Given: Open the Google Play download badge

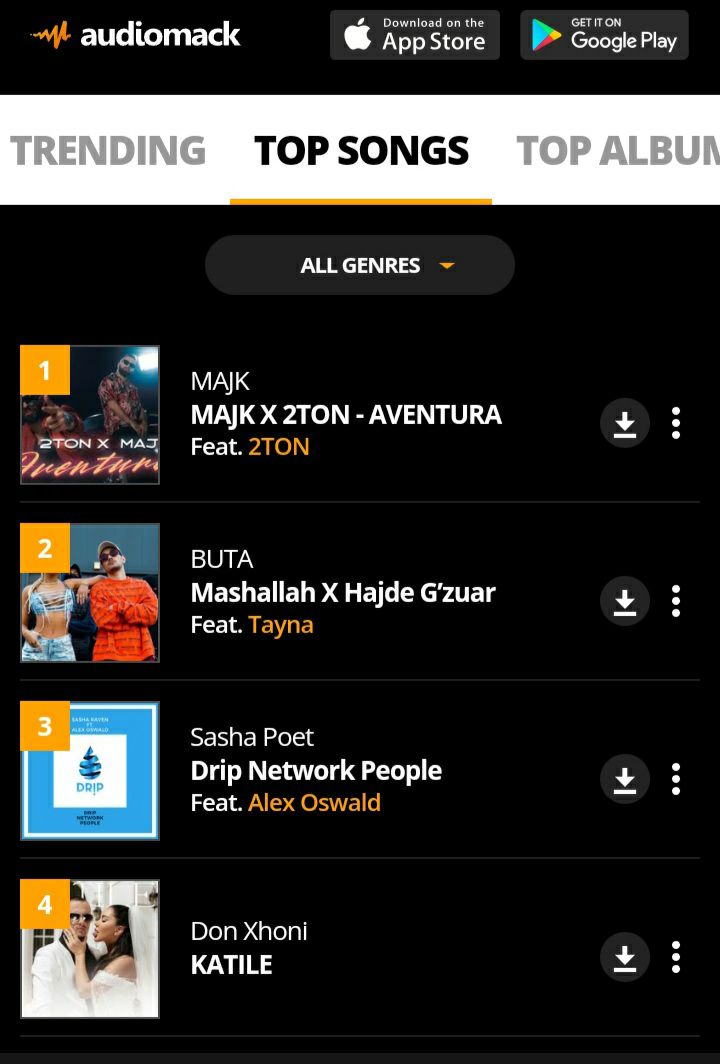Looking at the screenshot, I should tap(604, 35).
